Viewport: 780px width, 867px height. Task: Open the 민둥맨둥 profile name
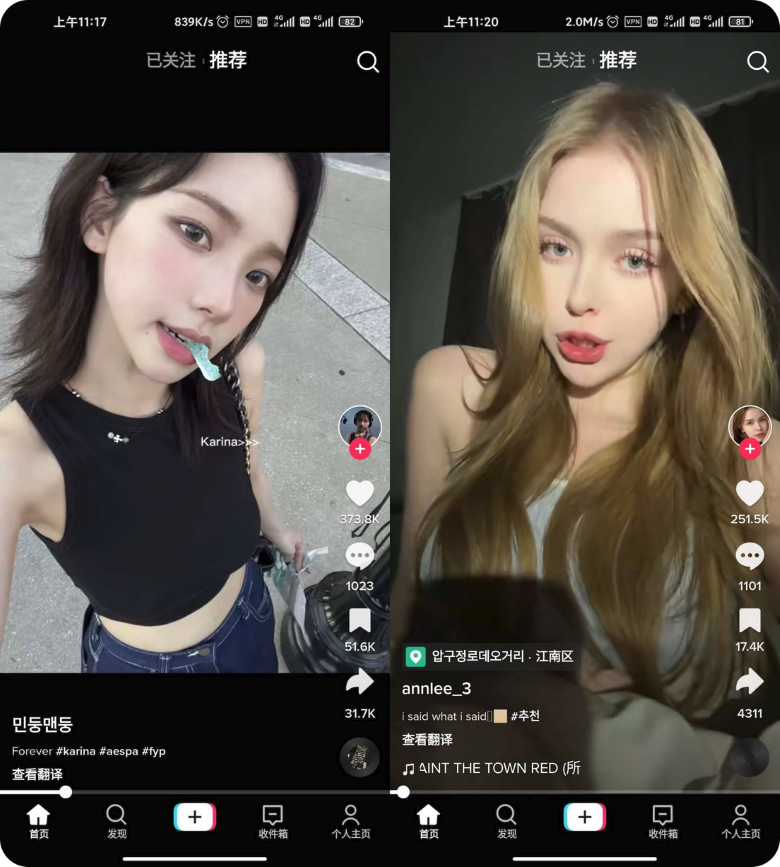click(42, 724)
